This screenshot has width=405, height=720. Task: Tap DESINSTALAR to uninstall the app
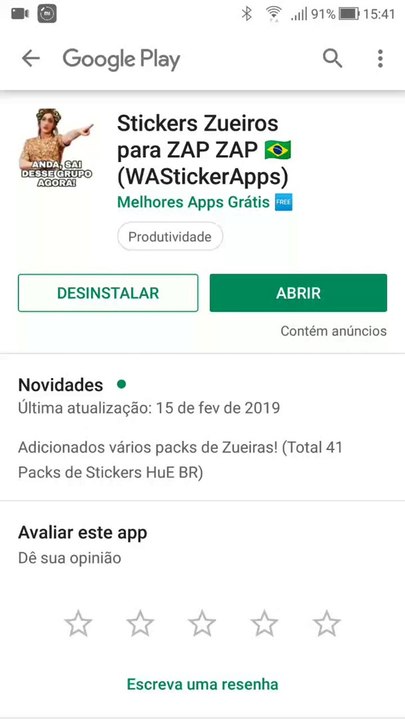tap(108, 293)
